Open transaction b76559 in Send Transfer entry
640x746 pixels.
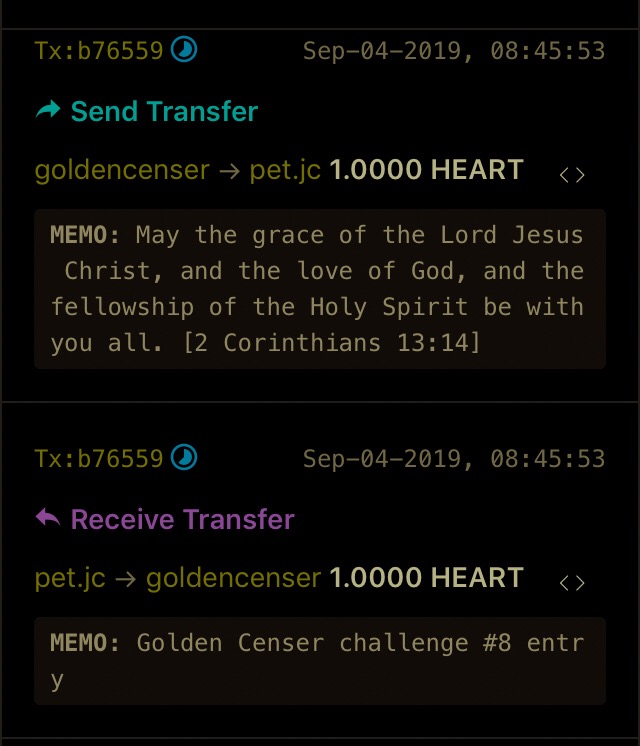tap(98, 50)
